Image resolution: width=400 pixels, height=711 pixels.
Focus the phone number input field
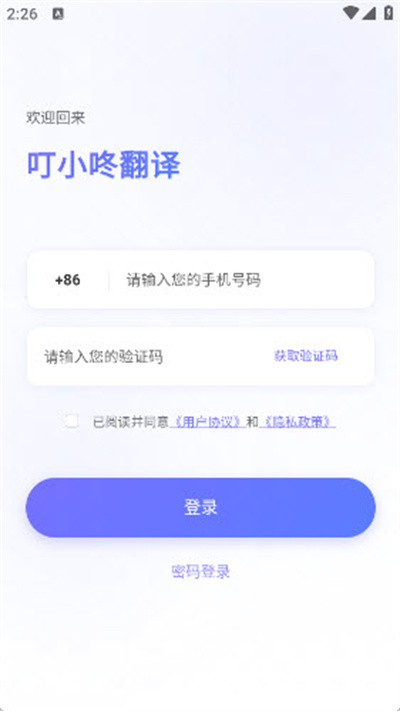(240, 280)
